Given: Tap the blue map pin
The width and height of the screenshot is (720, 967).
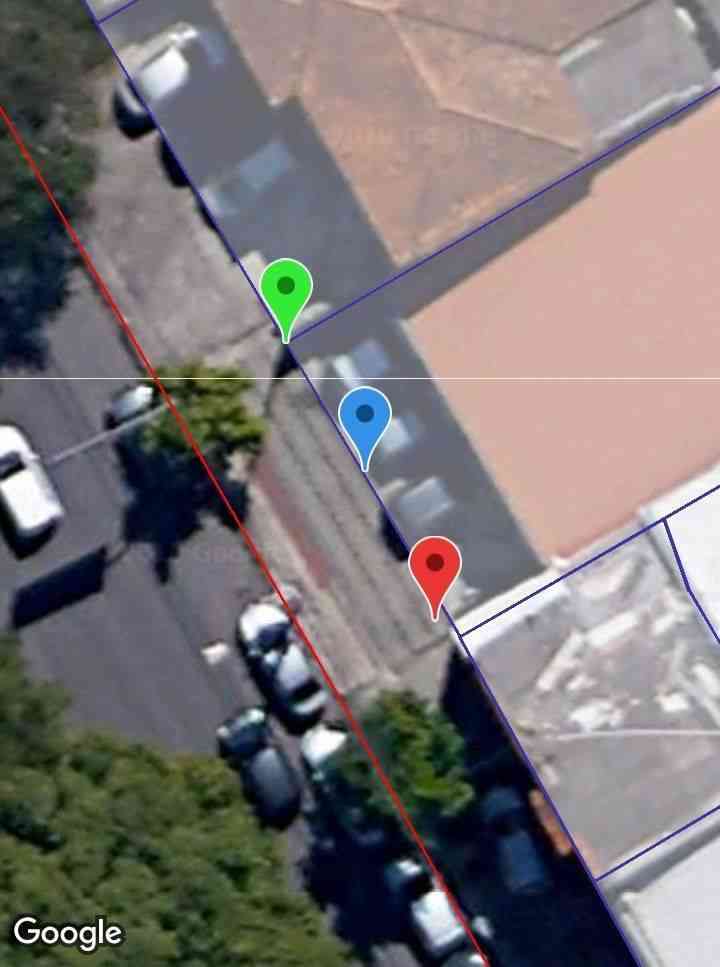Looking at the screenshot, I should pos(364,418).
